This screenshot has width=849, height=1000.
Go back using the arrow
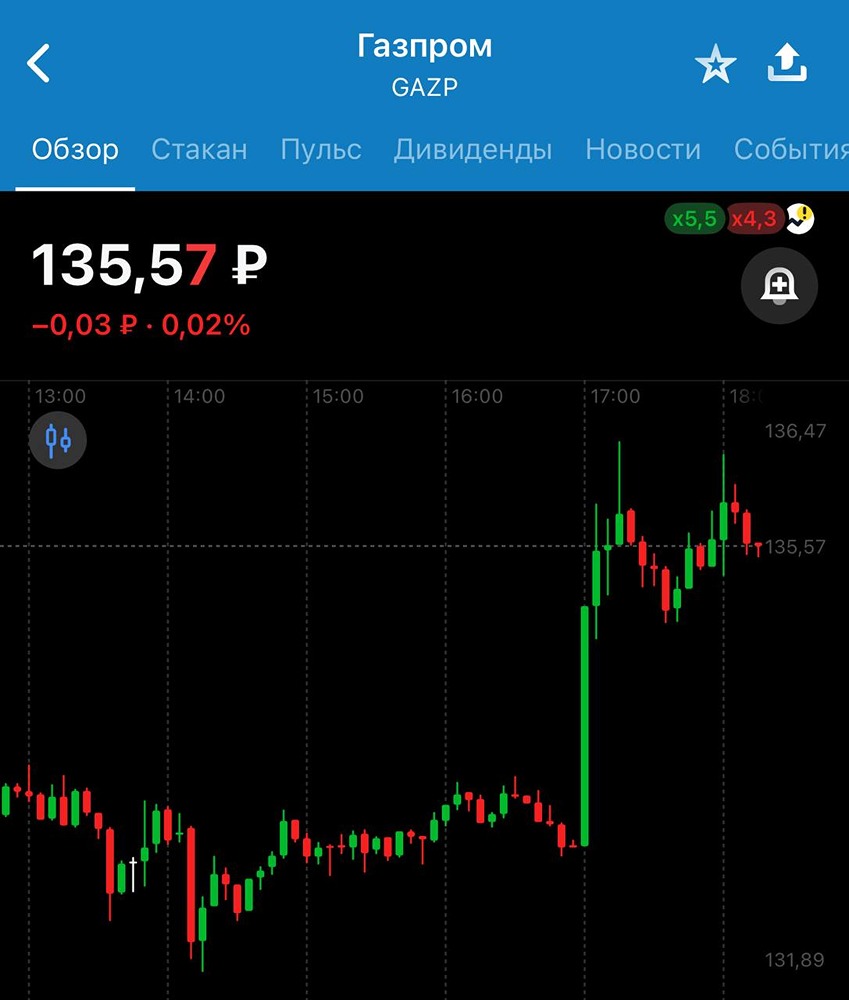39,64
